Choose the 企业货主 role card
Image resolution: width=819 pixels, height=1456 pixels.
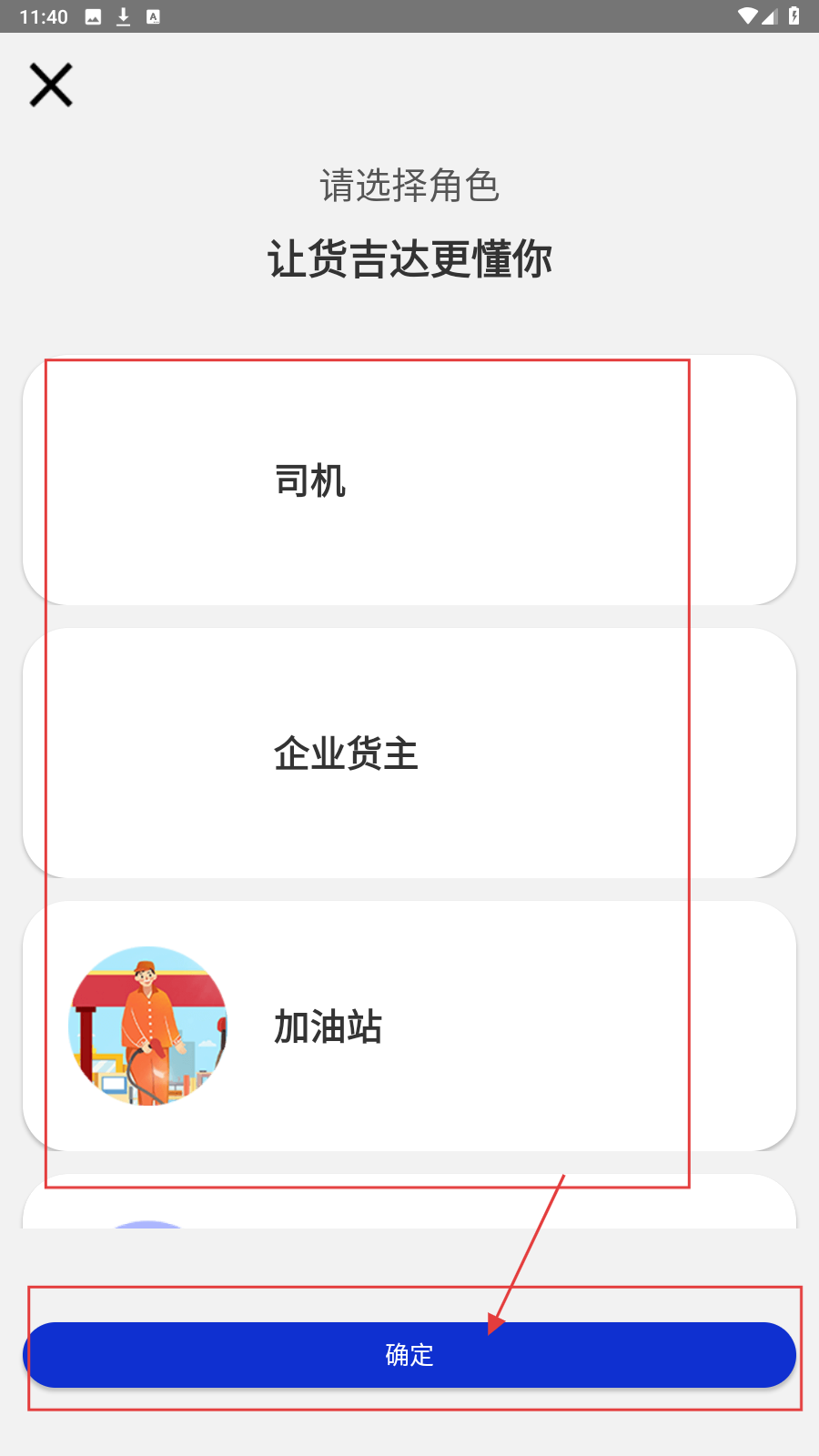[x=409, y=753]
